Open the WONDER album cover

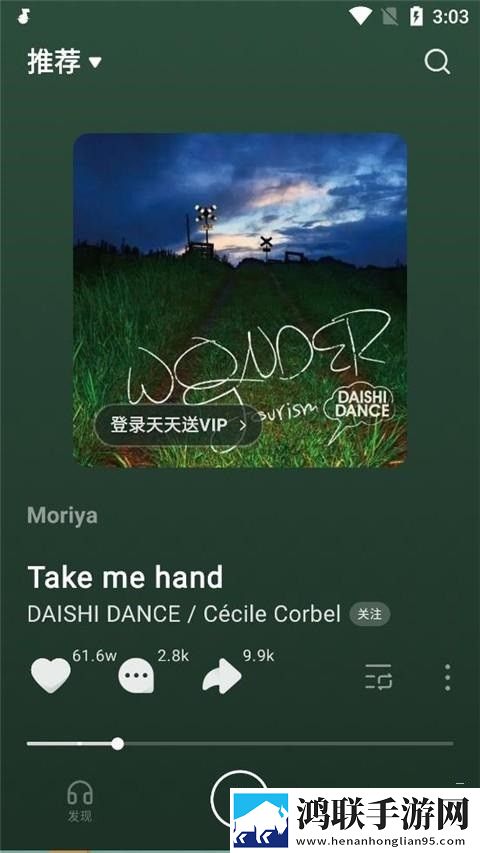pyautogui.click(x=240, y=300)
